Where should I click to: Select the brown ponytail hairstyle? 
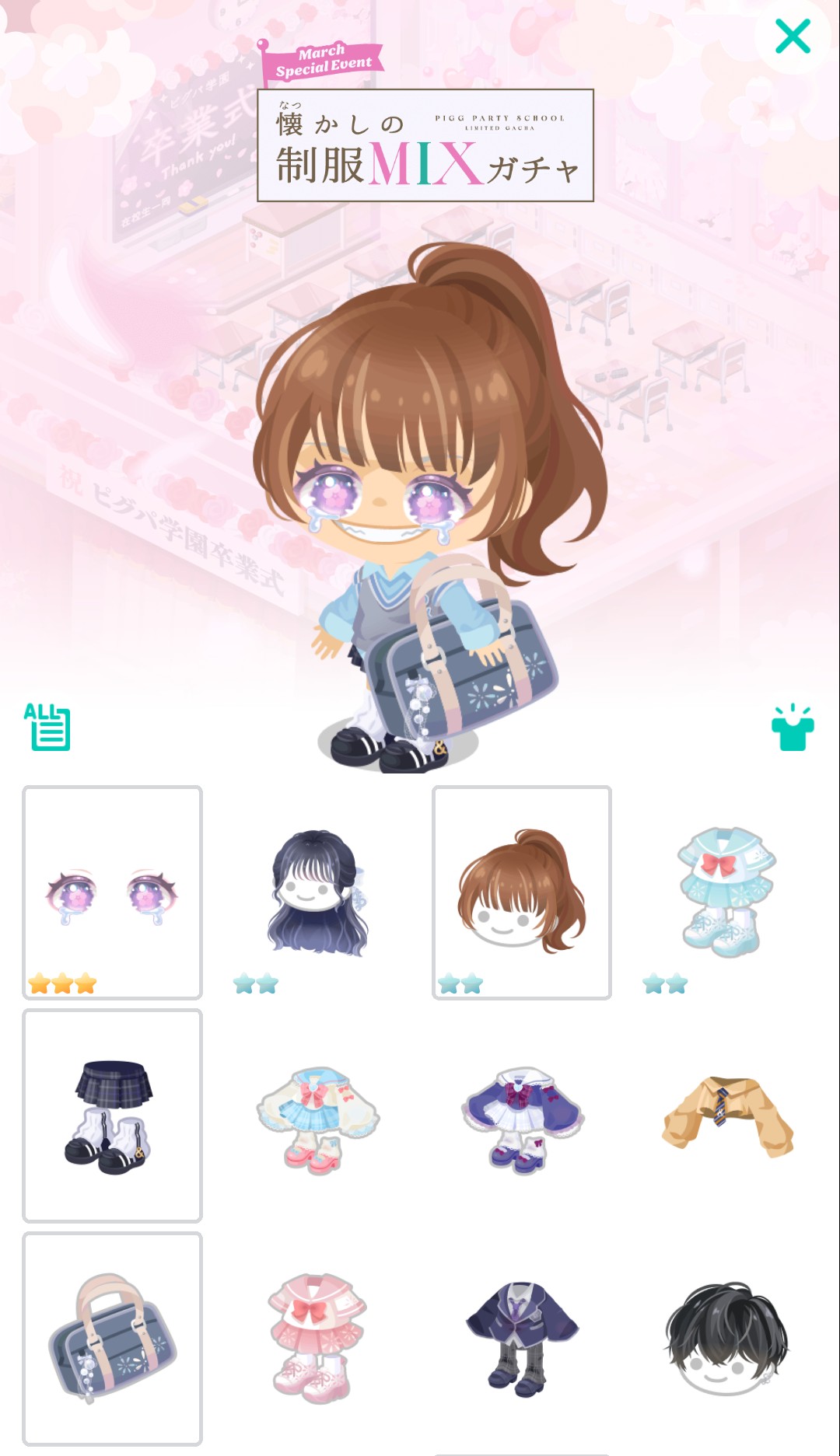coord(522,892)
